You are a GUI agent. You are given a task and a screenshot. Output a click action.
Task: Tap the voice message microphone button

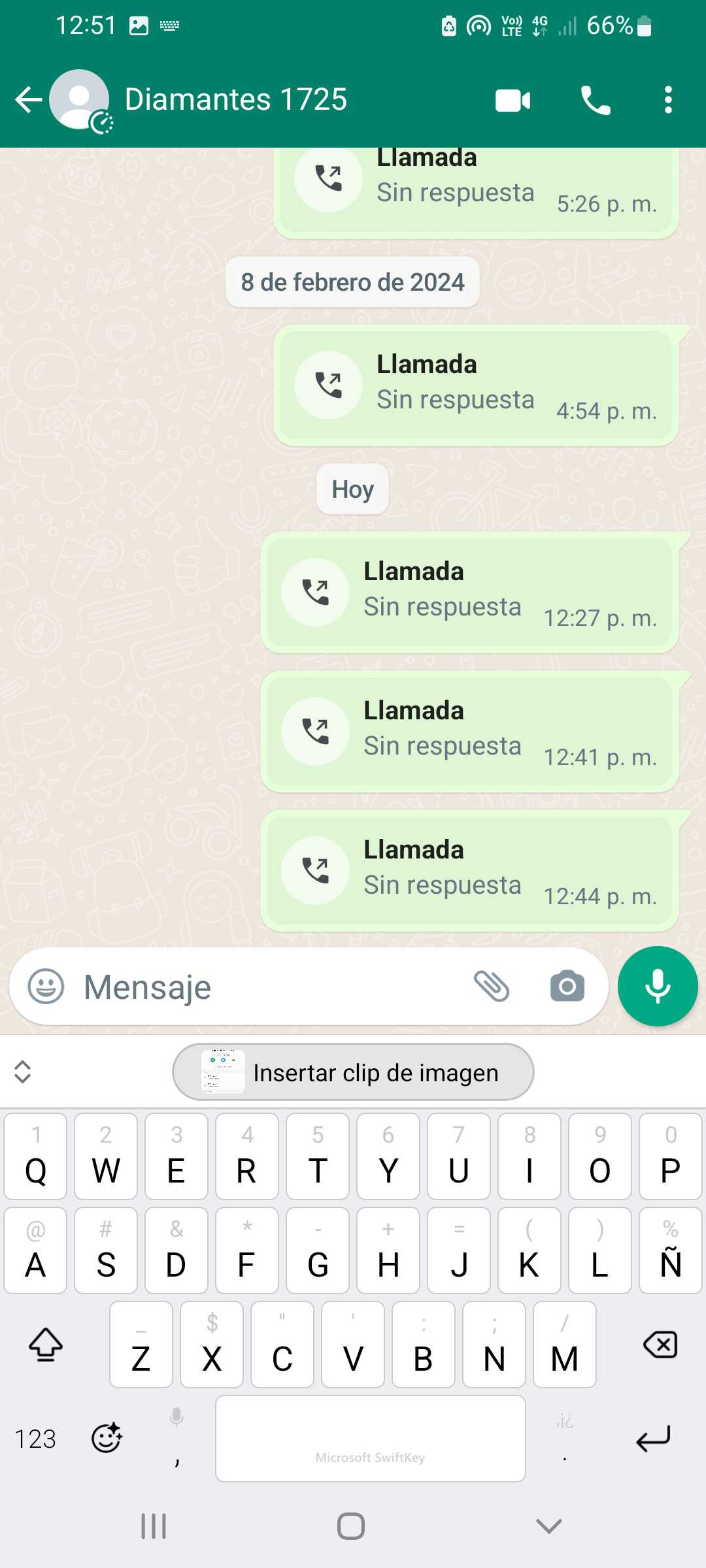pyautogui.click(x=658, y=987)
